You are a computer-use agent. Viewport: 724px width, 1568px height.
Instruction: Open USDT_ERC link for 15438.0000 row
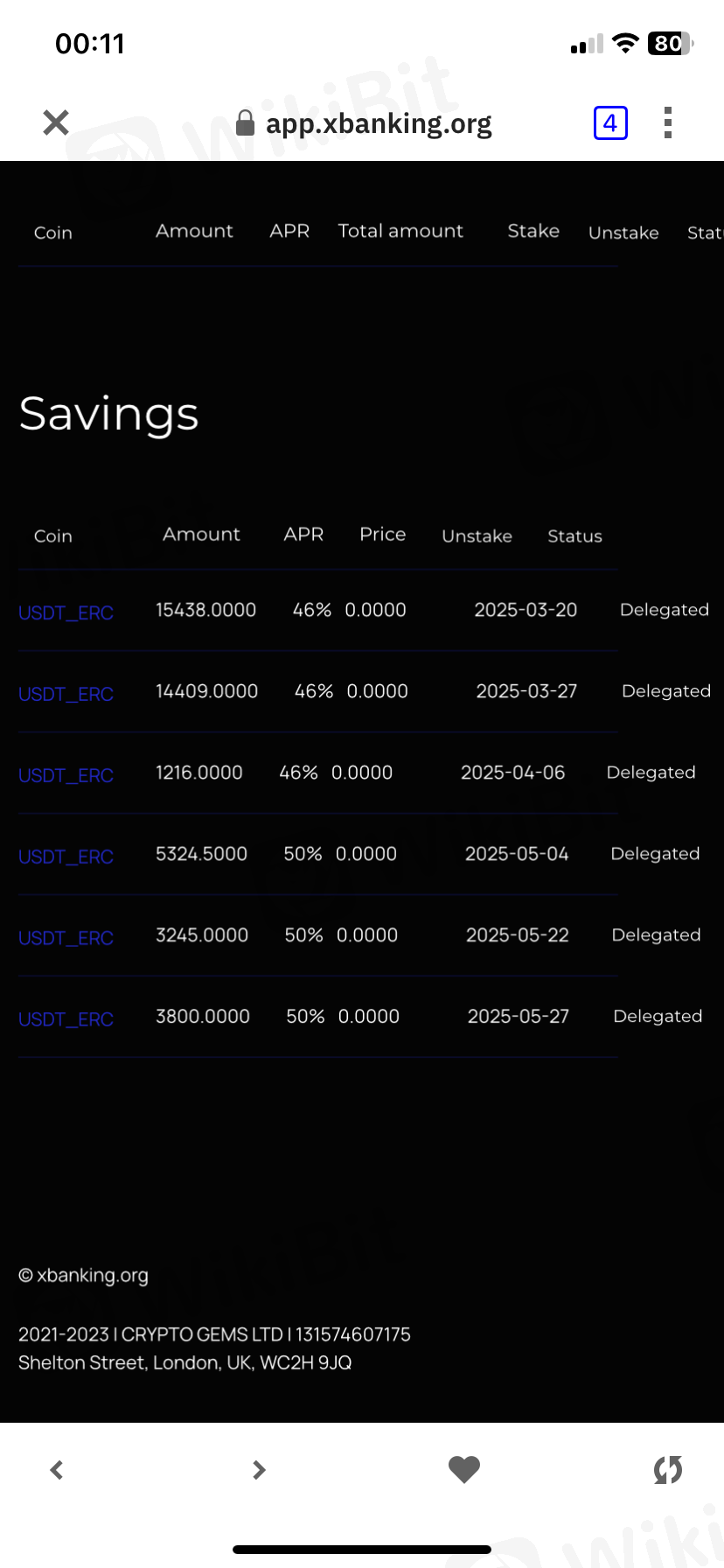point(66,612)
